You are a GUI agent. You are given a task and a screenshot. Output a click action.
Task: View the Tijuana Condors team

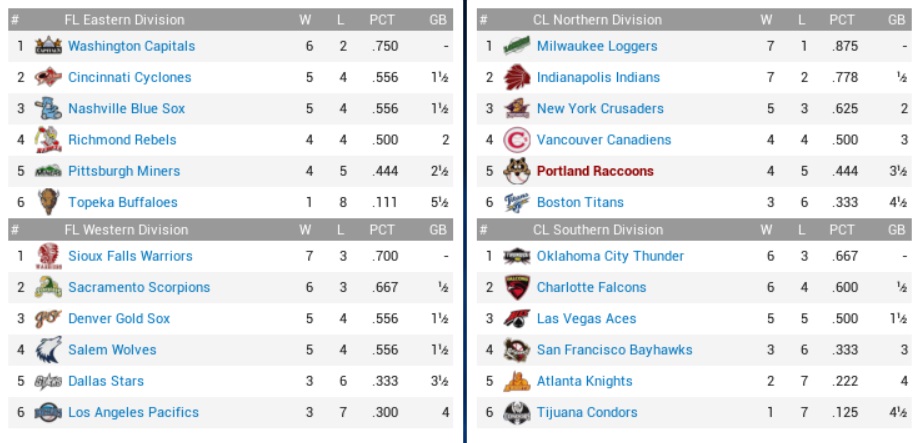point(587,412)
